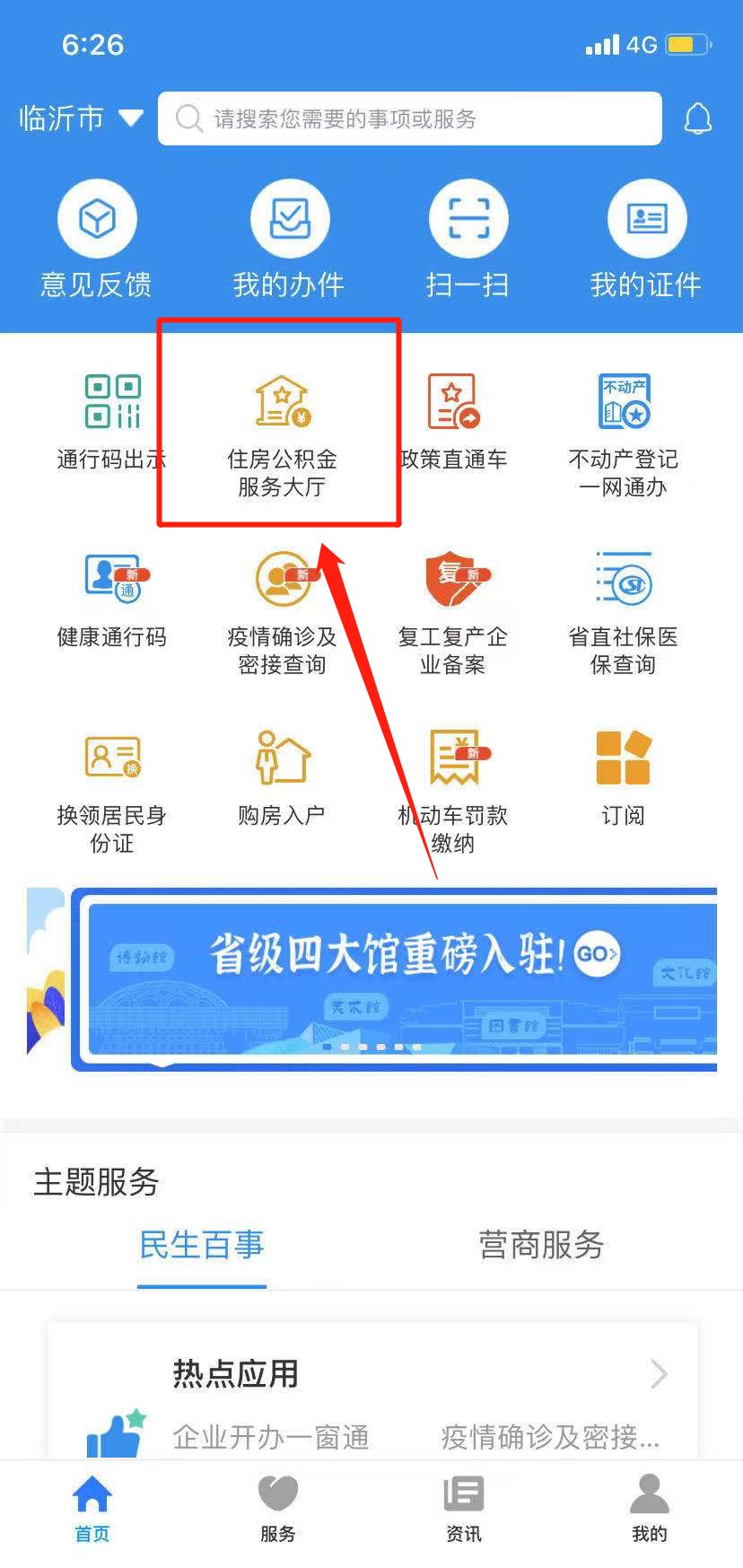Launch the 扫一扫 scanner
Viewport: 743px width, 1568px height.
pos(468,239)
